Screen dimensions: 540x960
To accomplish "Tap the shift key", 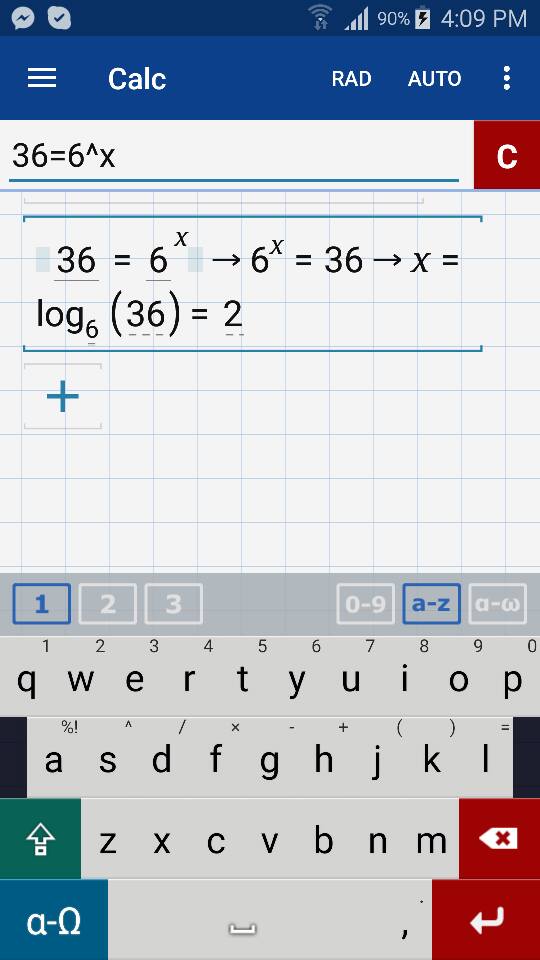I will (x=40, y=839).
